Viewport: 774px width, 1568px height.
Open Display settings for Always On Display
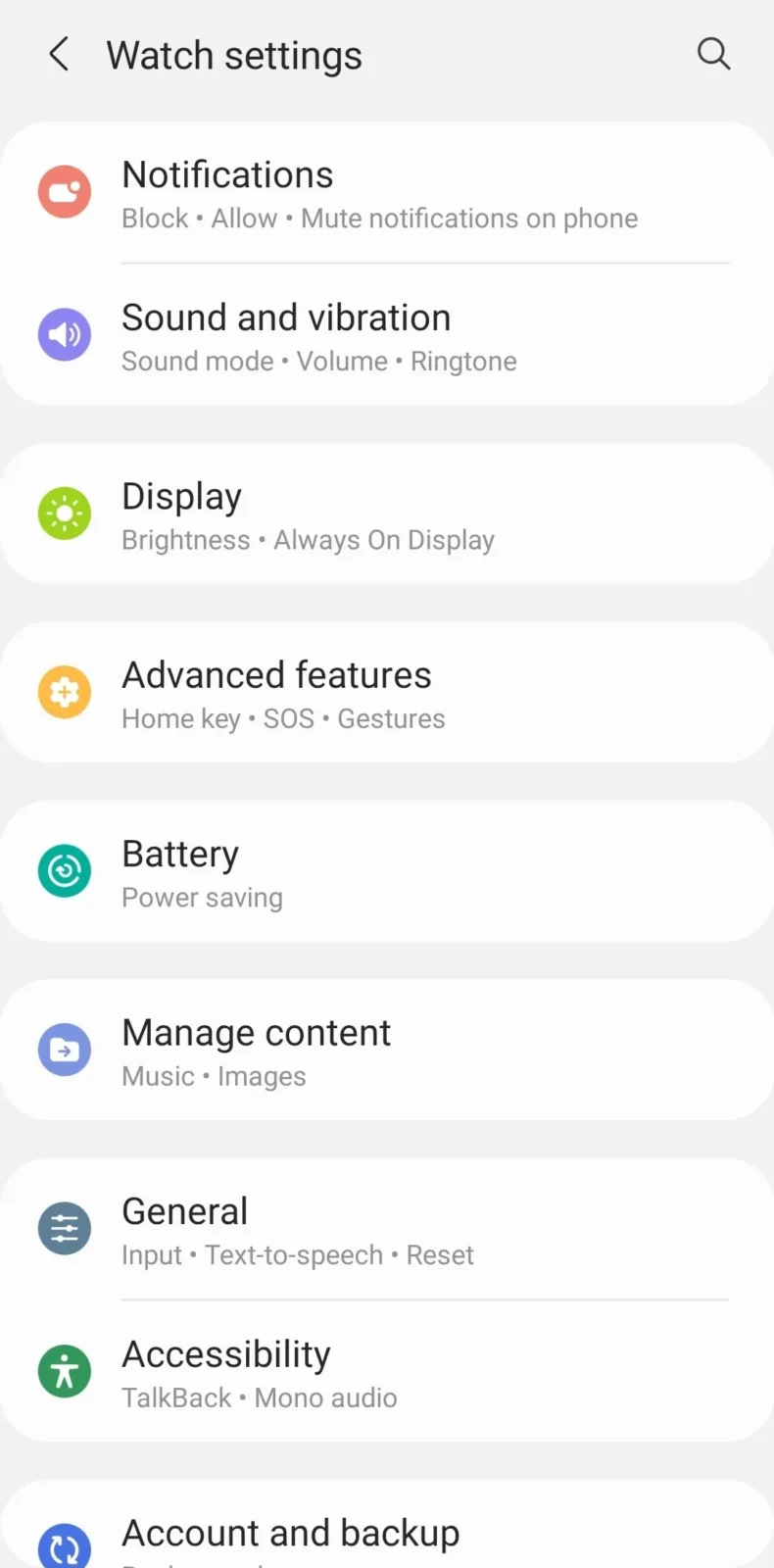pos(387,514)
